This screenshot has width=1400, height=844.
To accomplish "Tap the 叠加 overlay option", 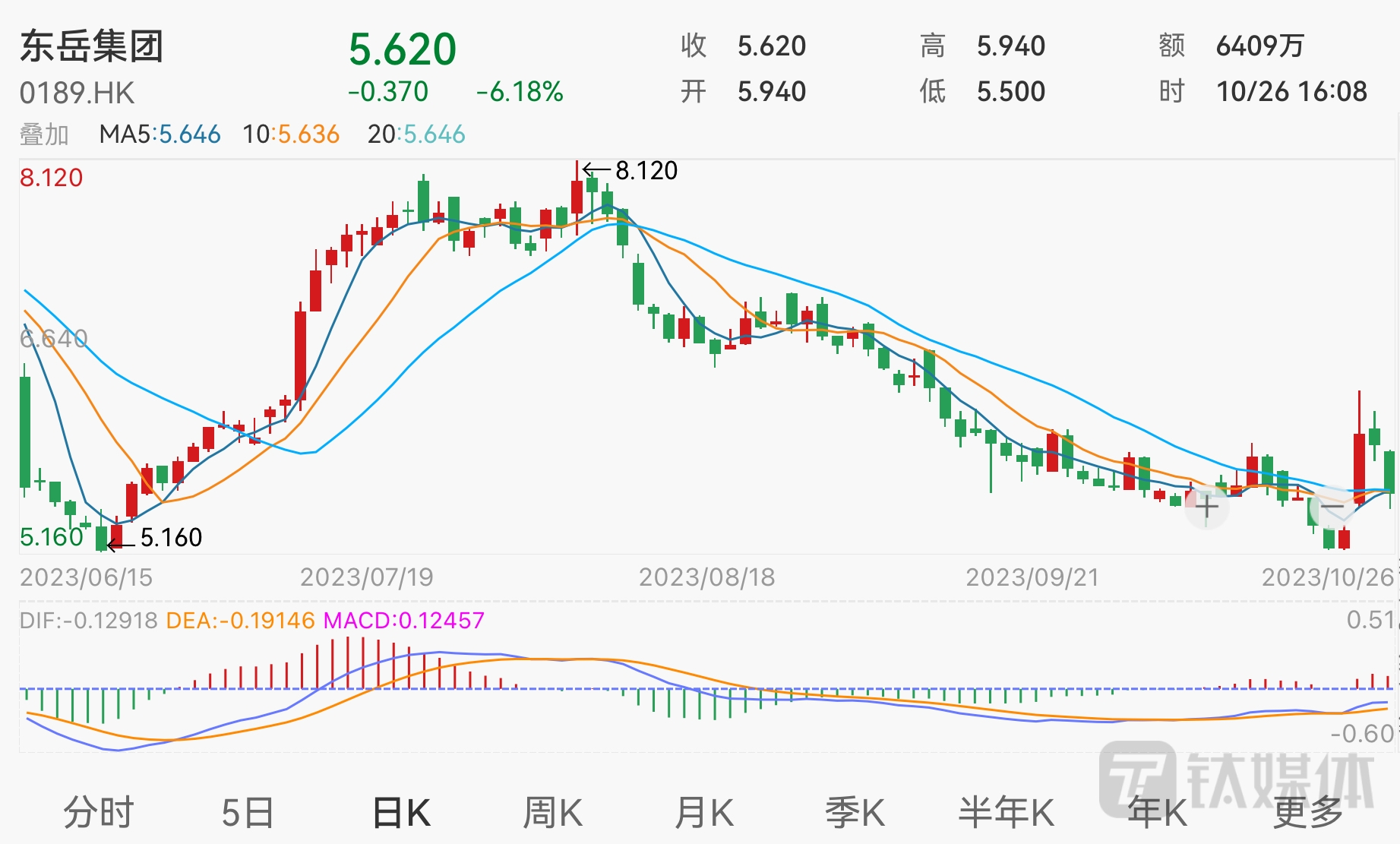I will (x=44, y=134).
